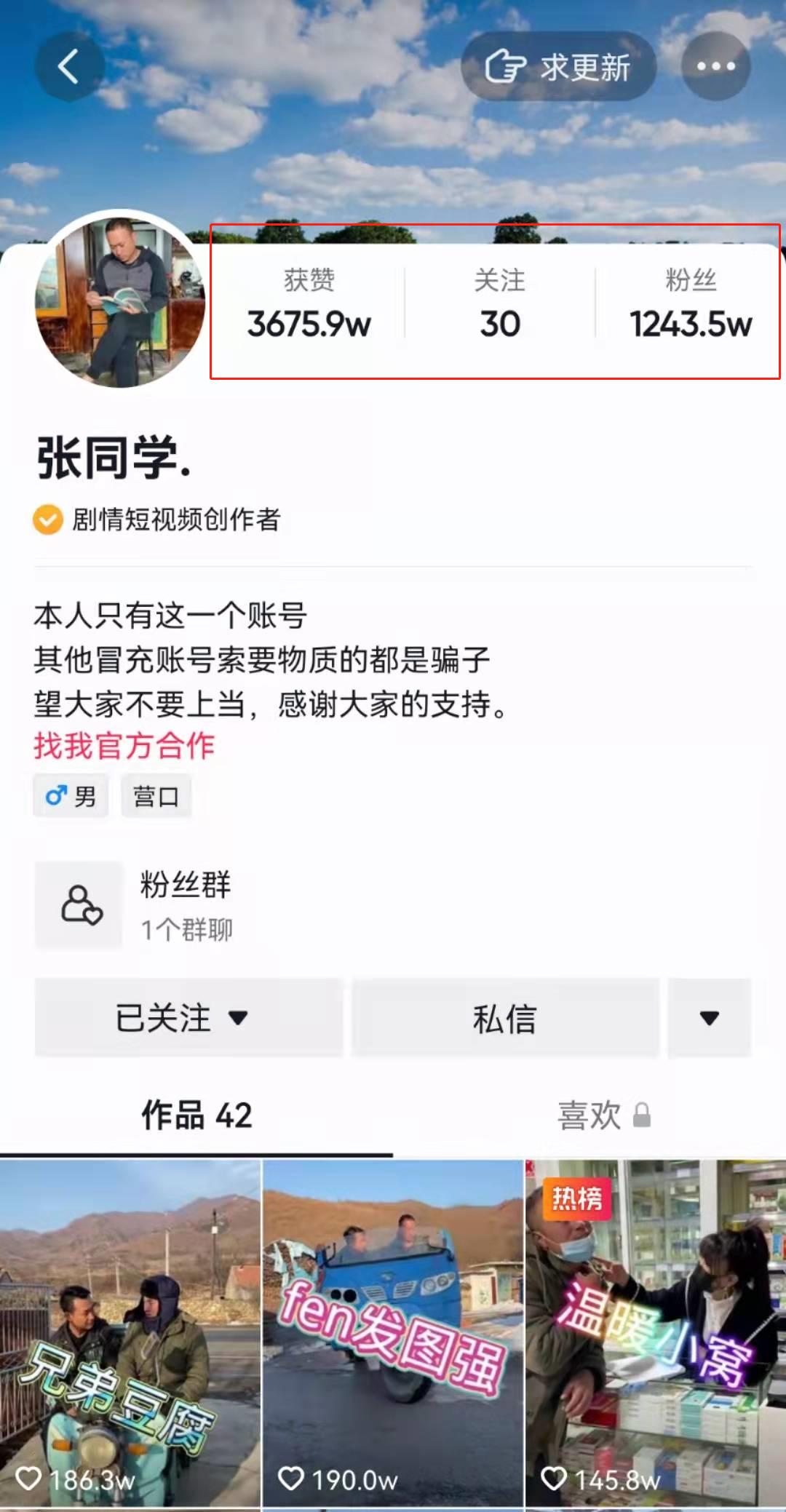Tap the 找我官方合作 link

click(x=124, y=746)
